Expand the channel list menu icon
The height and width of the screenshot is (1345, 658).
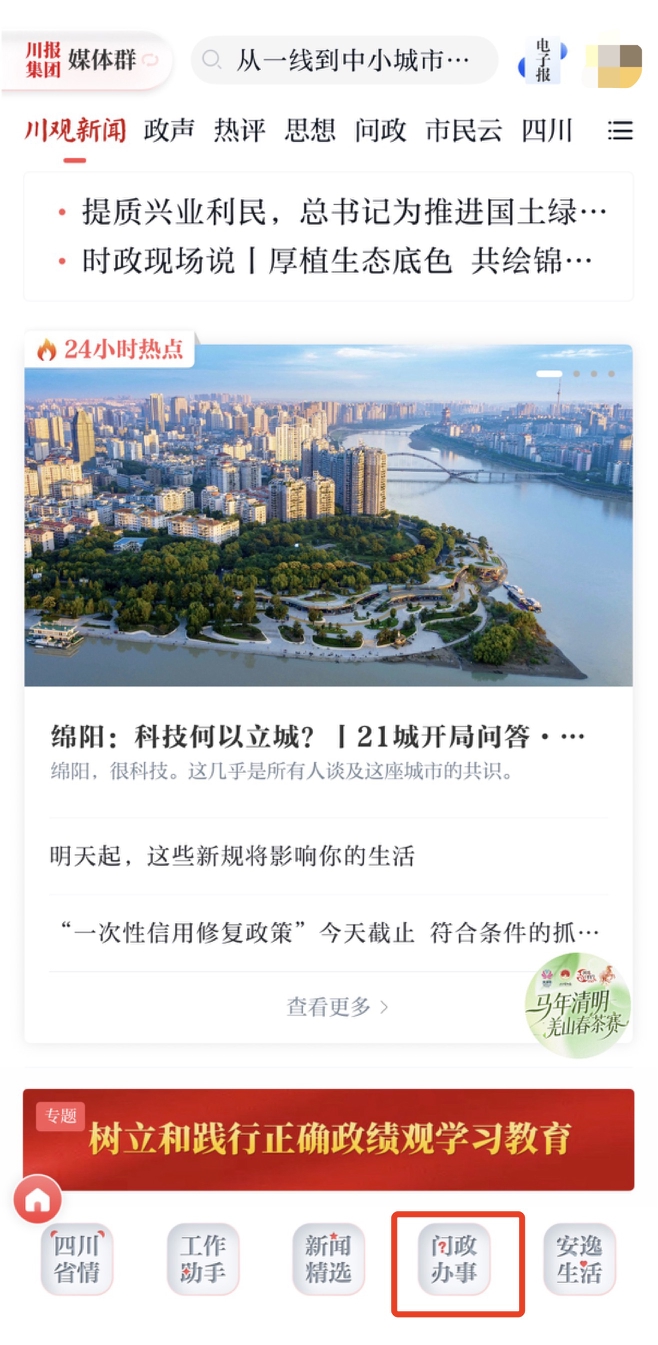point(620,131)
